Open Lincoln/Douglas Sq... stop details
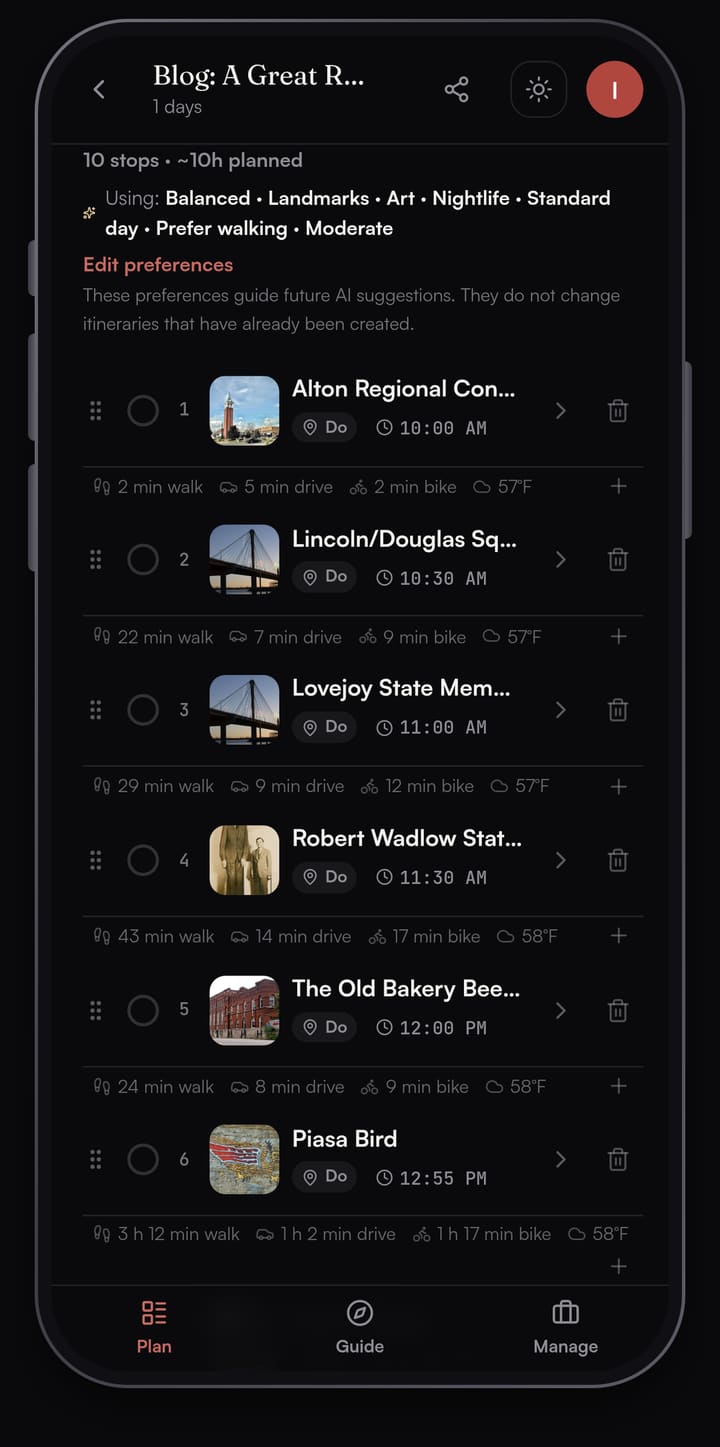 pyautogui.click(x=560, y=560)
